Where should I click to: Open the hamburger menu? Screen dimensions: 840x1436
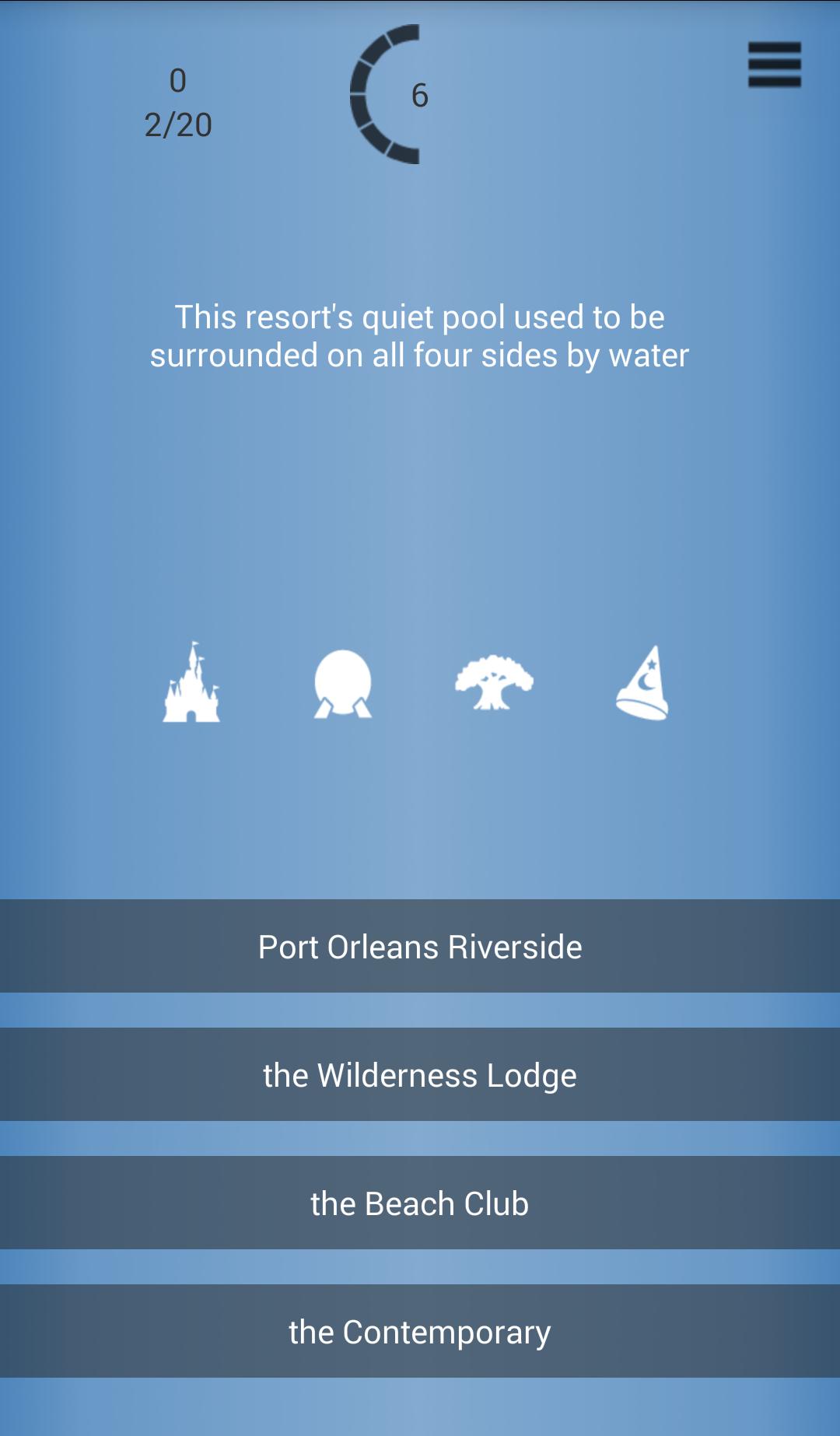tap(774, 65)
